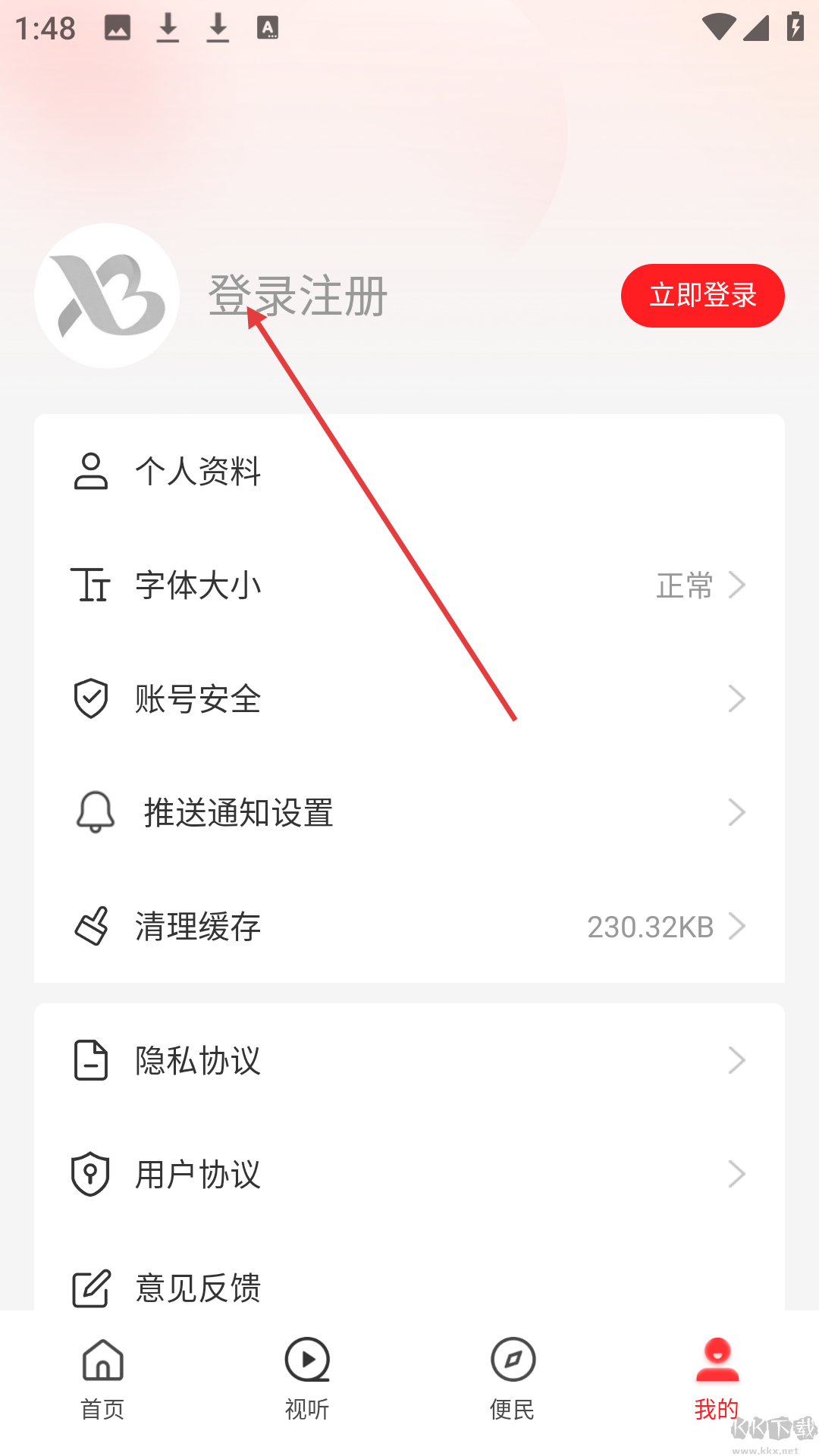
Task: Tap the 清理缓存 broom icon
Action: [91, 926]
